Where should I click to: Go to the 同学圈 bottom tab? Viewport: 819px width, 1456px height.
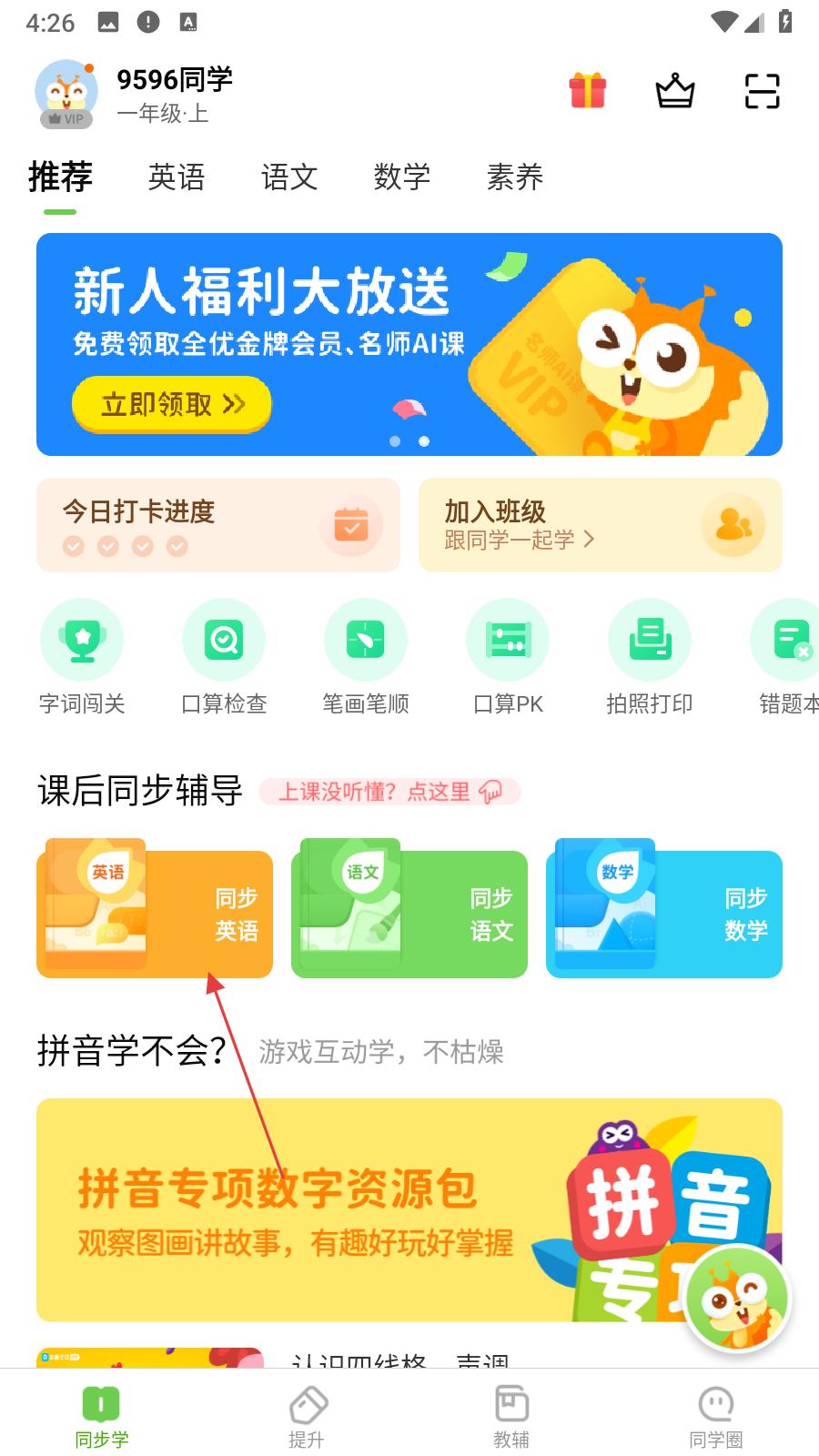pyautogui.click(x=716, y=1416)
